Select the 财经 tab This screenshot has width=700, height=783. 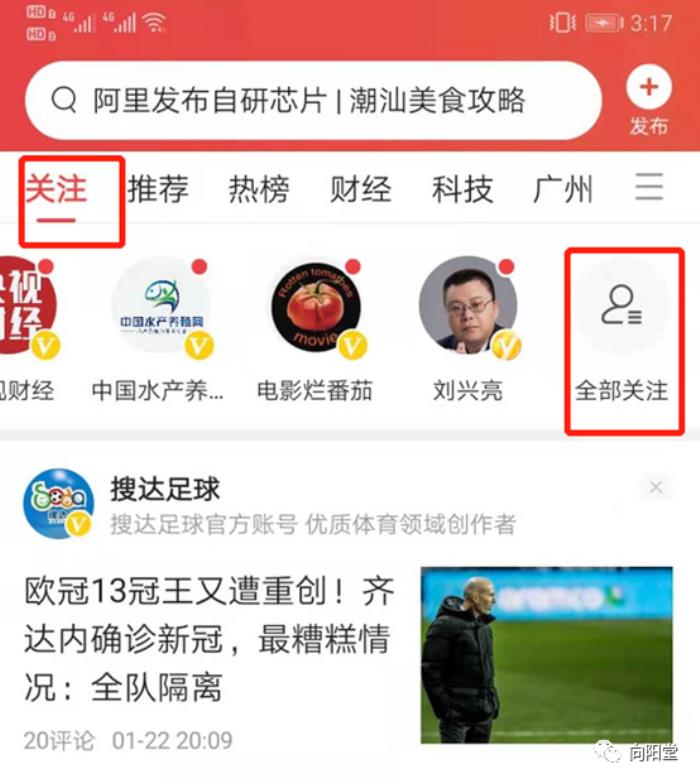tap(361, 189)
